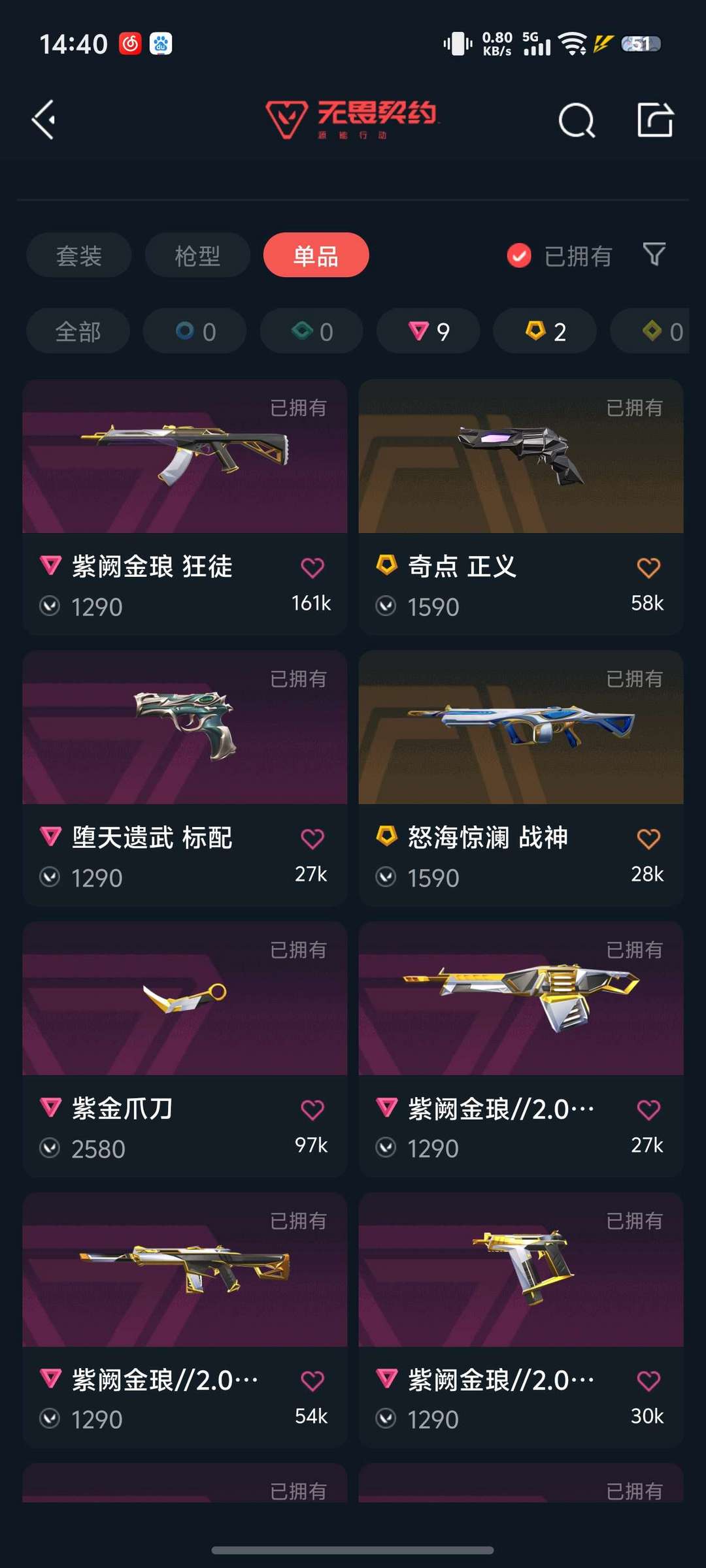Select the 全部 rarity chip
Image resolution: width=706 pixels, height=1568 pixels.
[x=78, y=331]
